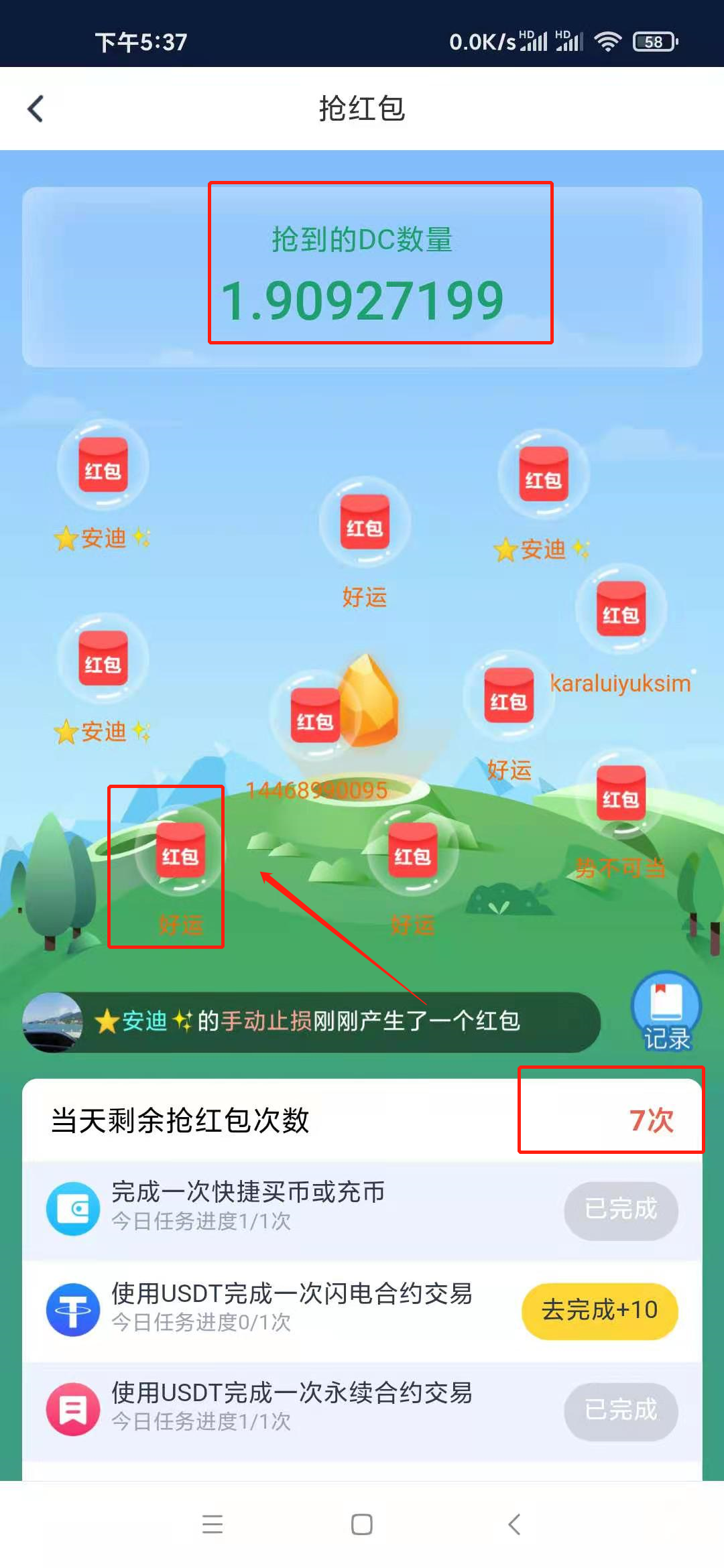This screenshot has height=1568, width=724.
Task: Open the system recent apps menu
Action: tap(213, 1524)
